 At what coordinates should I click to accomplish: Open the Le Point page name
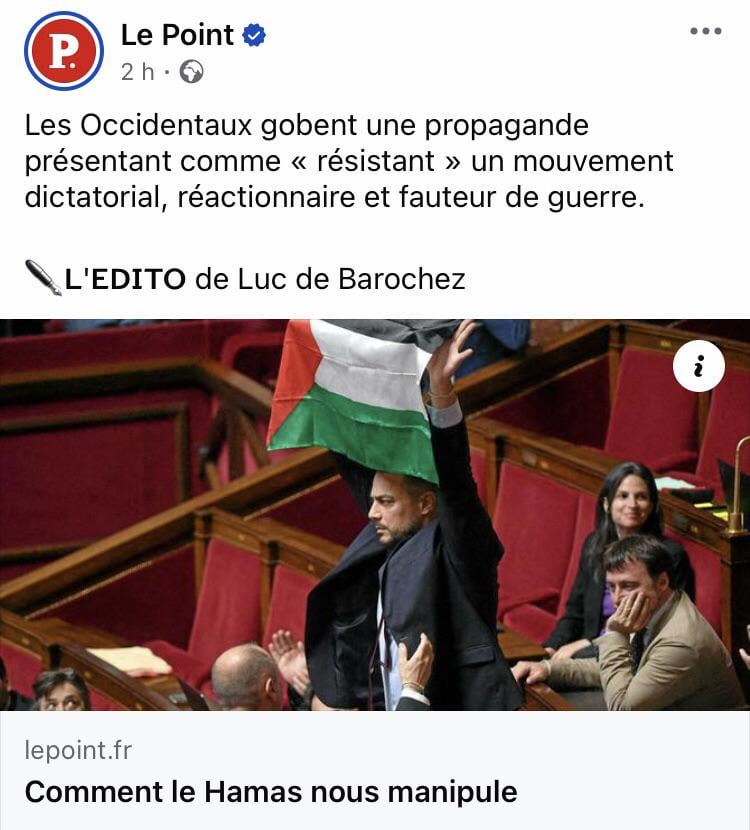(177, 35)
